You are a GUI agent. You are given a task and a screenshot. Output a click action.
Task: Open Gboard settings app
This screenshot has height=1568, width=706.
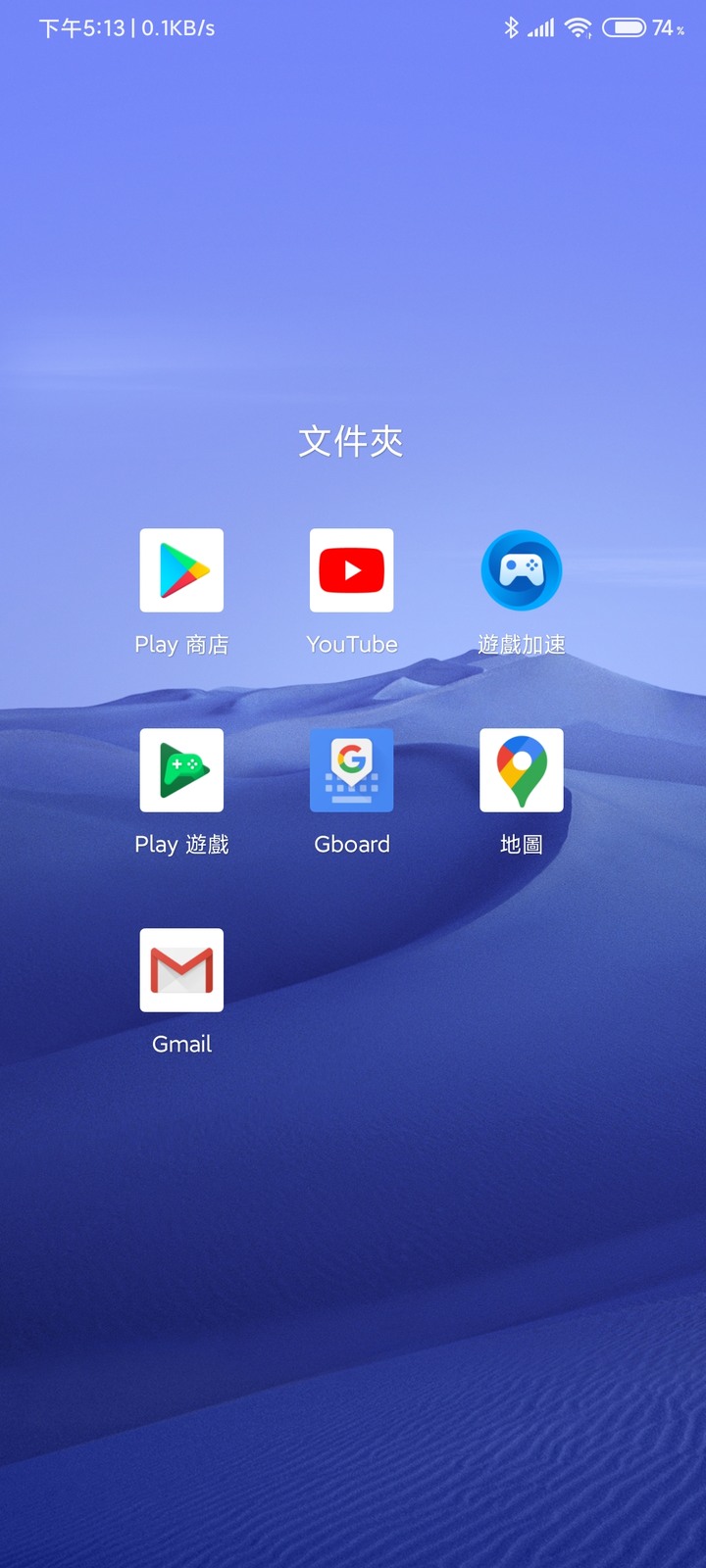tap(351, 771)
